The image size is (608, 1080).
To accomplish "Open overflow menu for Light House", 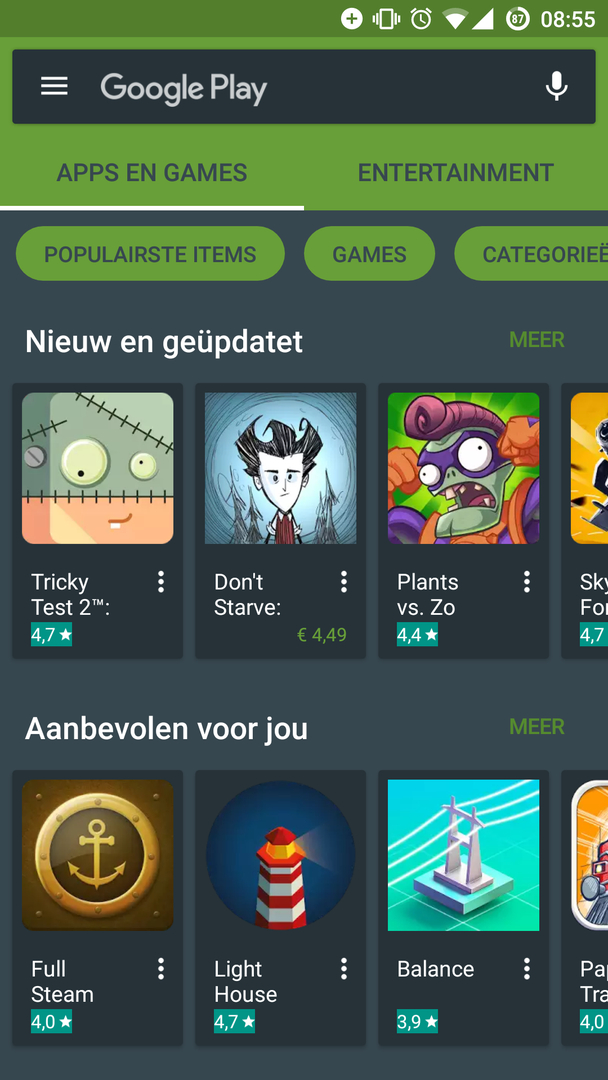I will point(344,968).
